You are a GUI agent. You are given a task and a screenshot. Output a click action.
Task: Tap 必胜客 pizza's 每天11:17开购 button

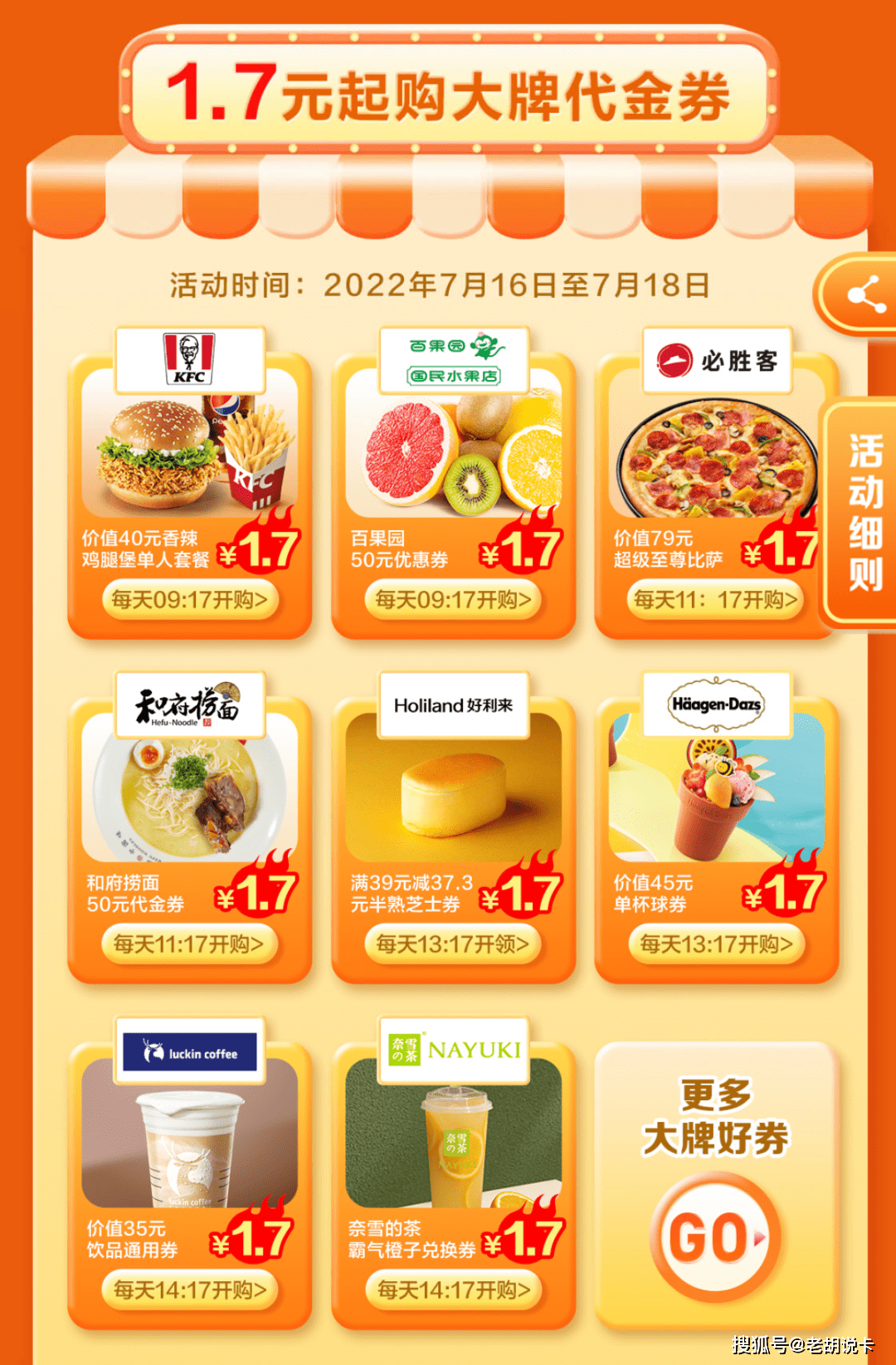tap(716, 600)
